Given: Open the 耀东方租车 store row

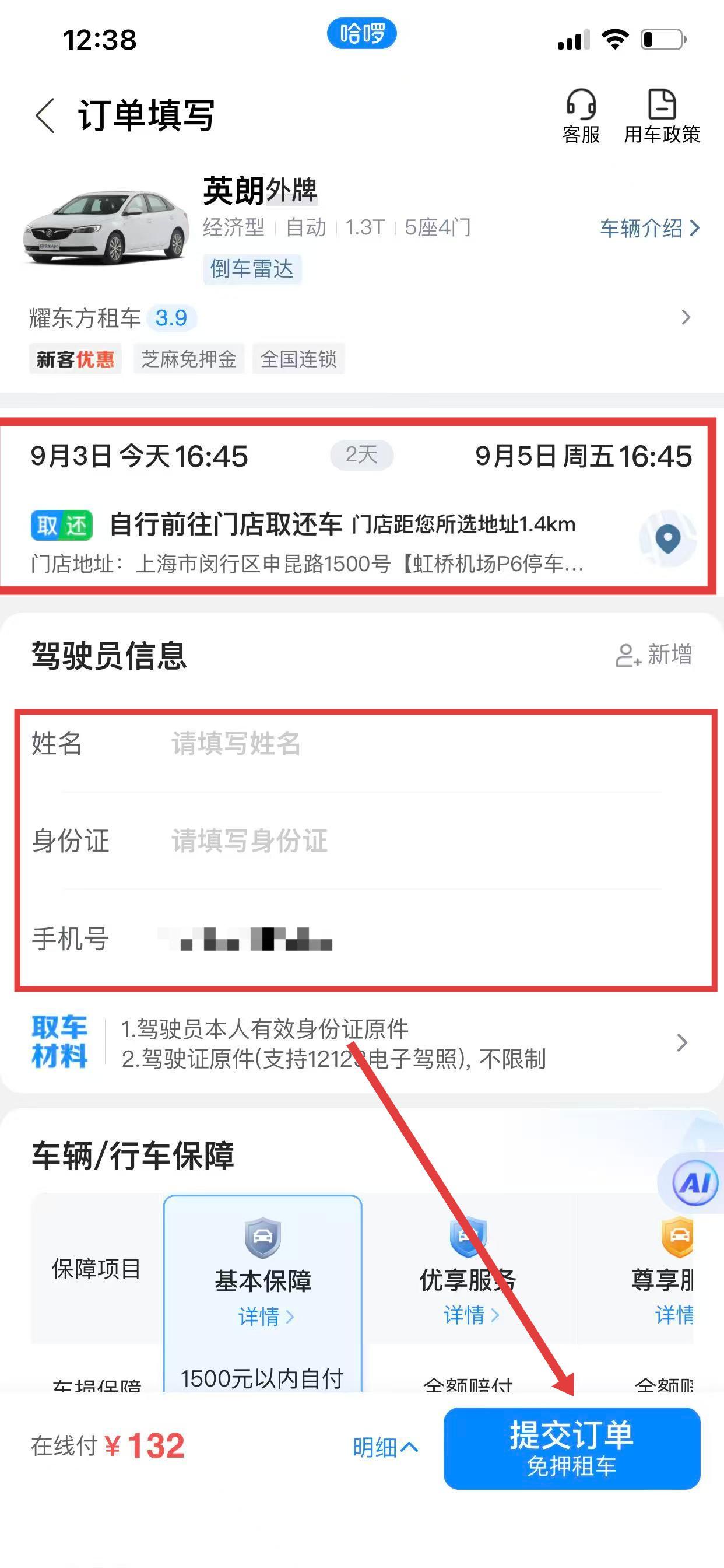Looking at the screenshot, I should pos(359,318).
